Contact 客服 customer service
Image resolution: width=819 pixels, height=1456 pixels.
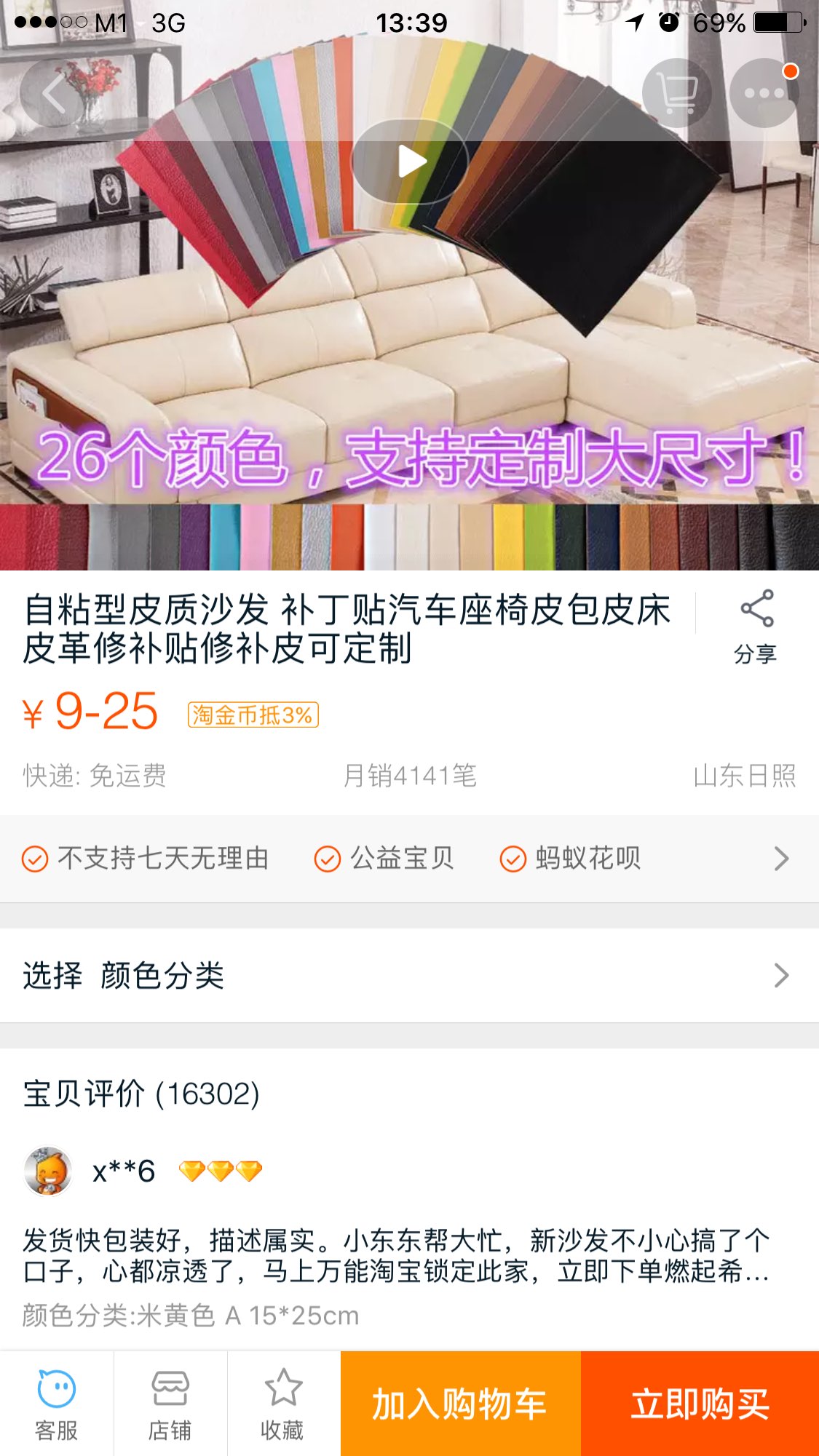pos(57,1404)
